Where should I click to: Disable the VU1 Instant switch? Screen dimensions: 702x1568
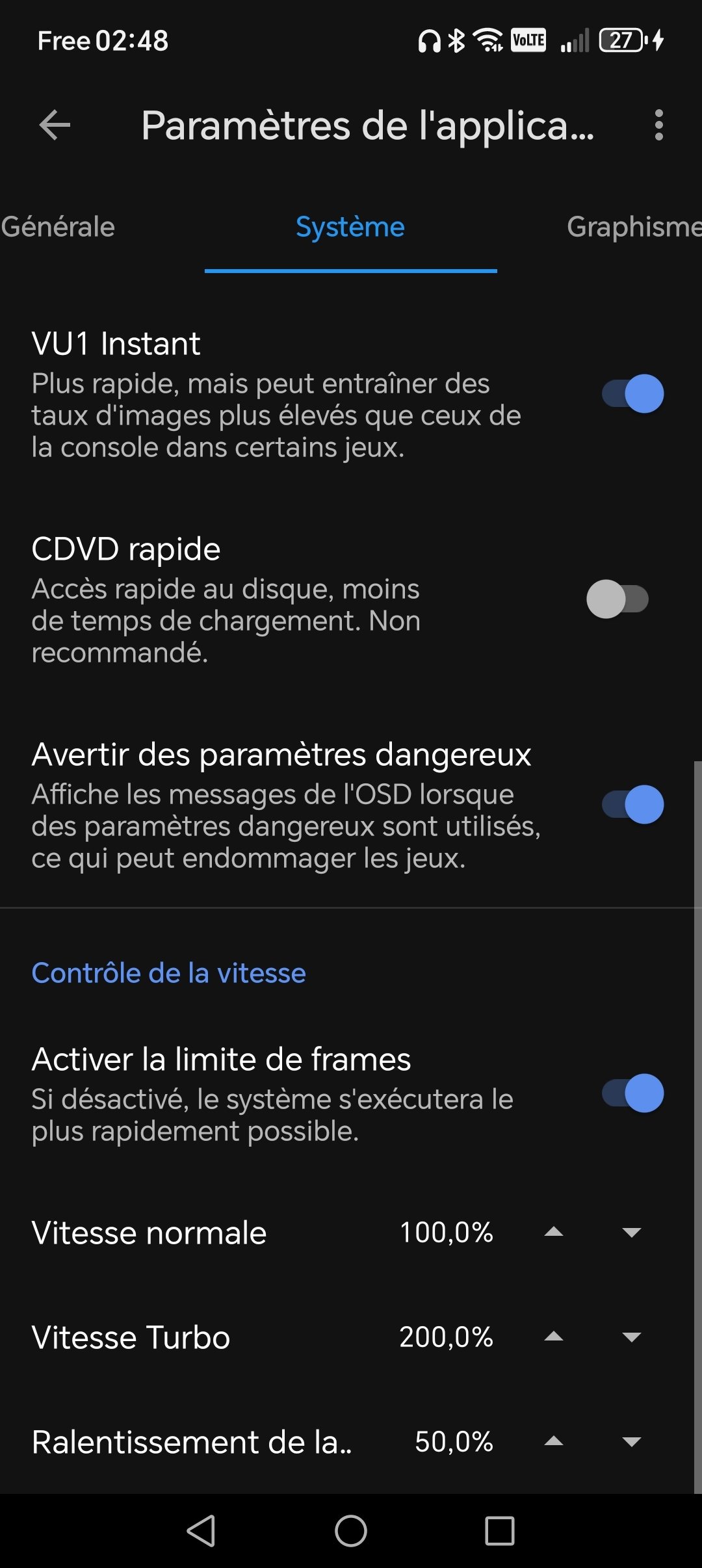(x=632, y=394)
